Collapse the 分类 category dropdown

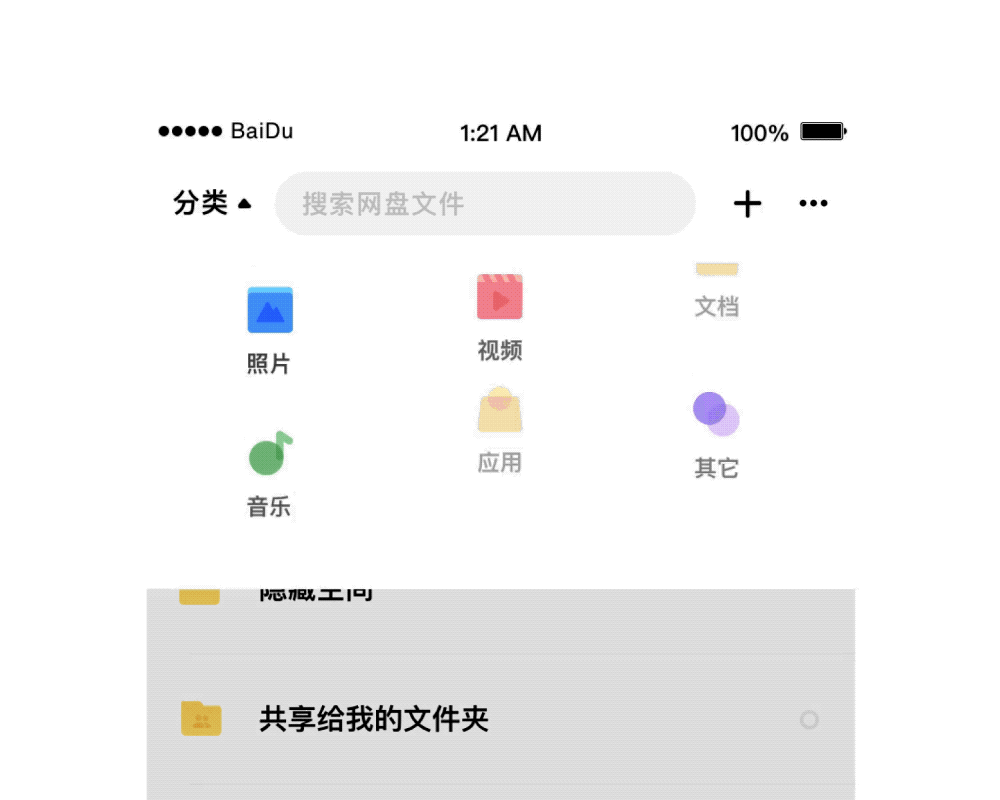pyautogui.click(x=212, y=204)
